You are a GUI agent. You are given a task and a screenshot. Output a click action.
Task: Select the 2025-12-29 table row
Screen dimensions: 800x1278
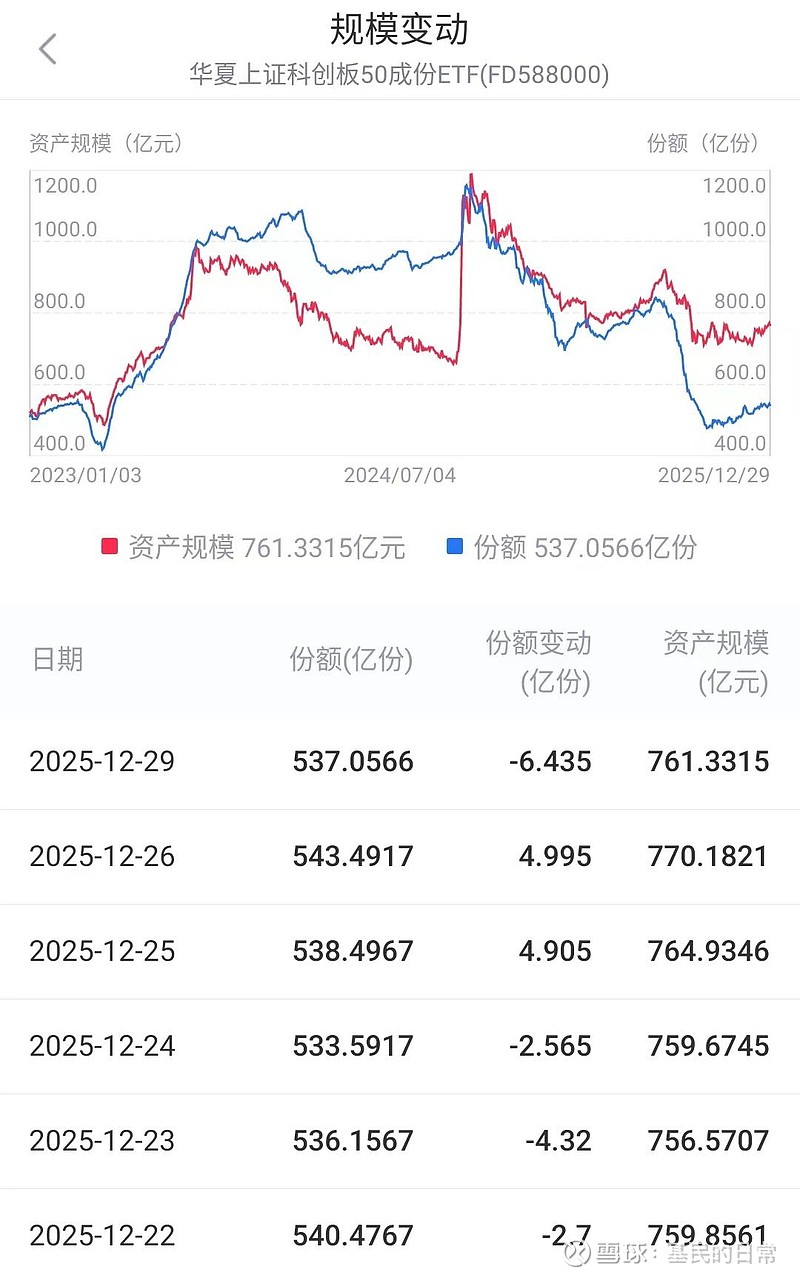pos(400,761)
